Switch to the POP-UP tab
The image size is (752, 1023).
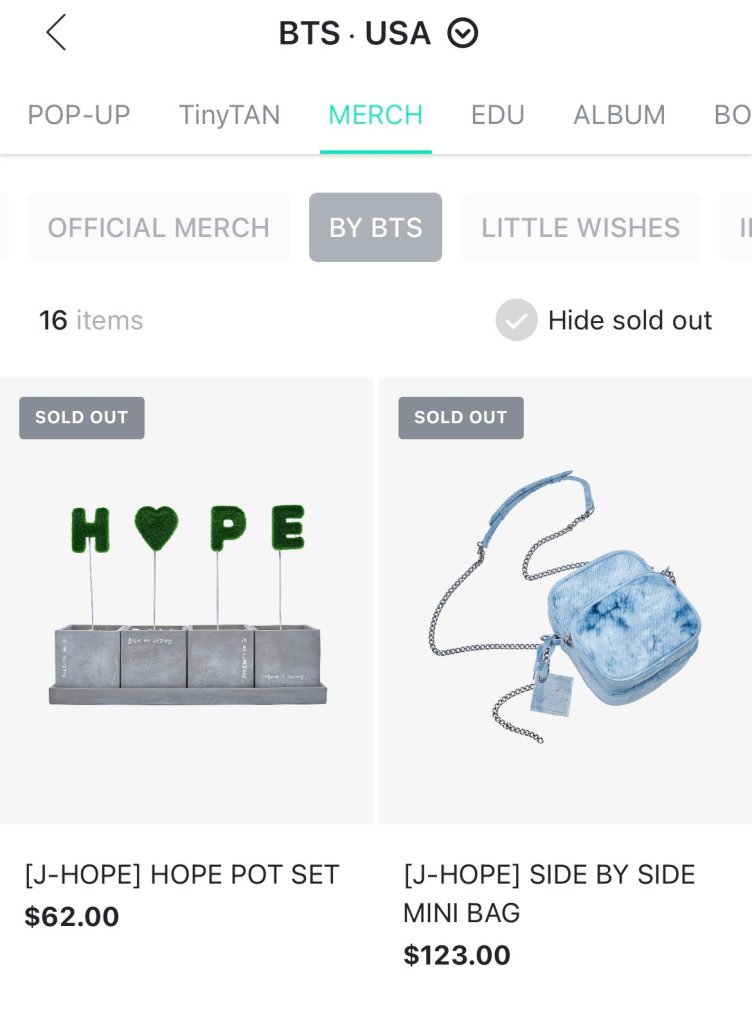click(79, 115)
